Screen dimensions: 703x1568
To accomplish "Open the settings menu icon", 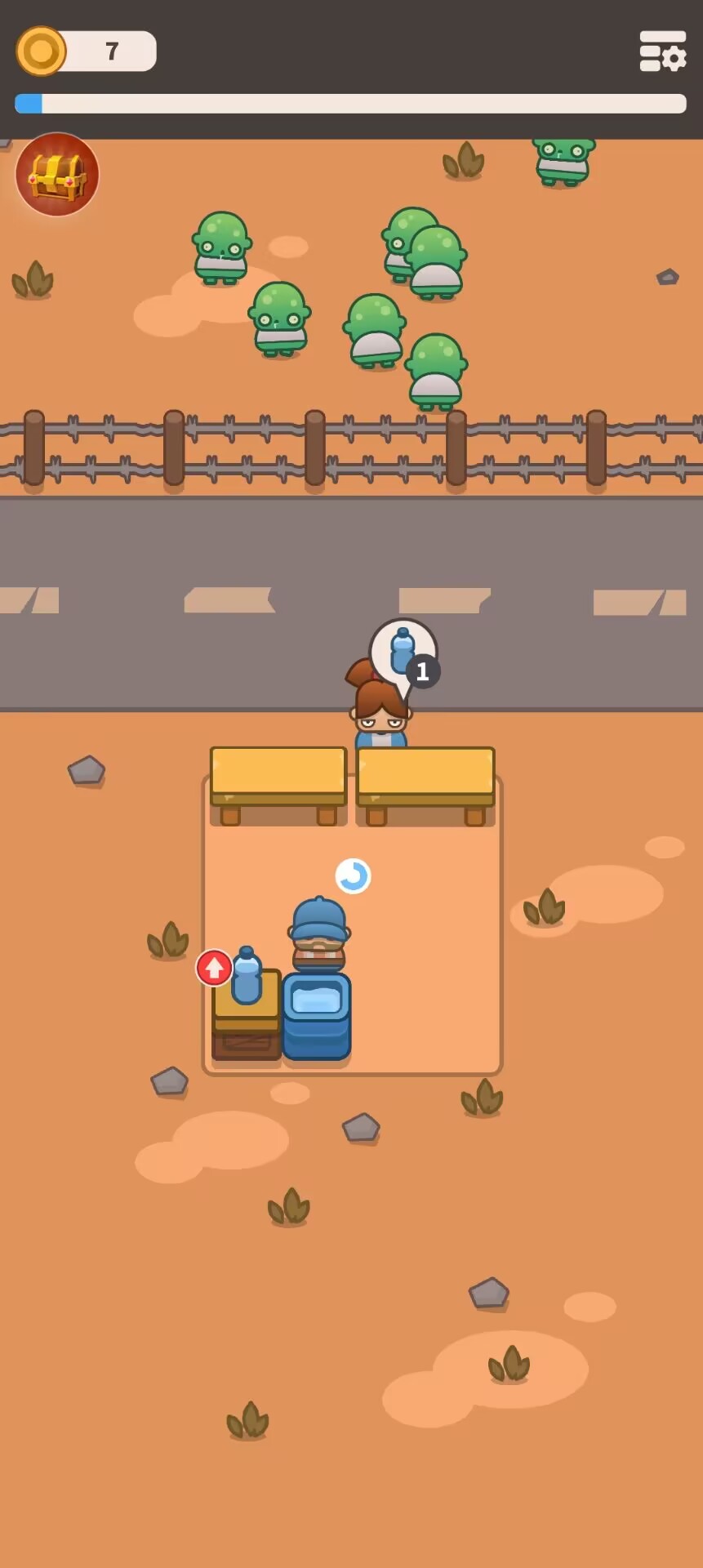I will (x=662, y=51).
